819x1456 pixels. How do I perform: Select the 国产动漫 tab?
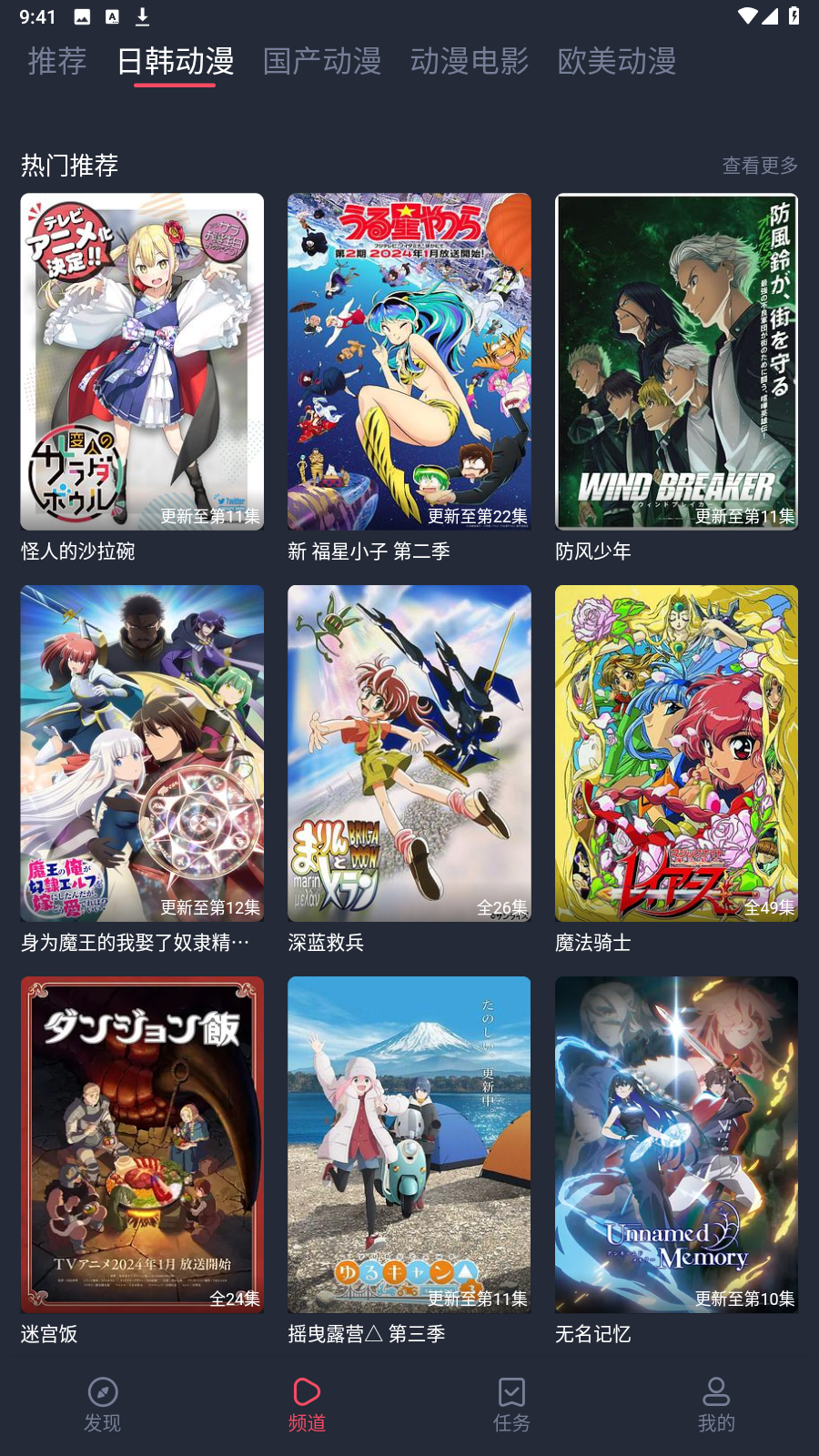322,61
